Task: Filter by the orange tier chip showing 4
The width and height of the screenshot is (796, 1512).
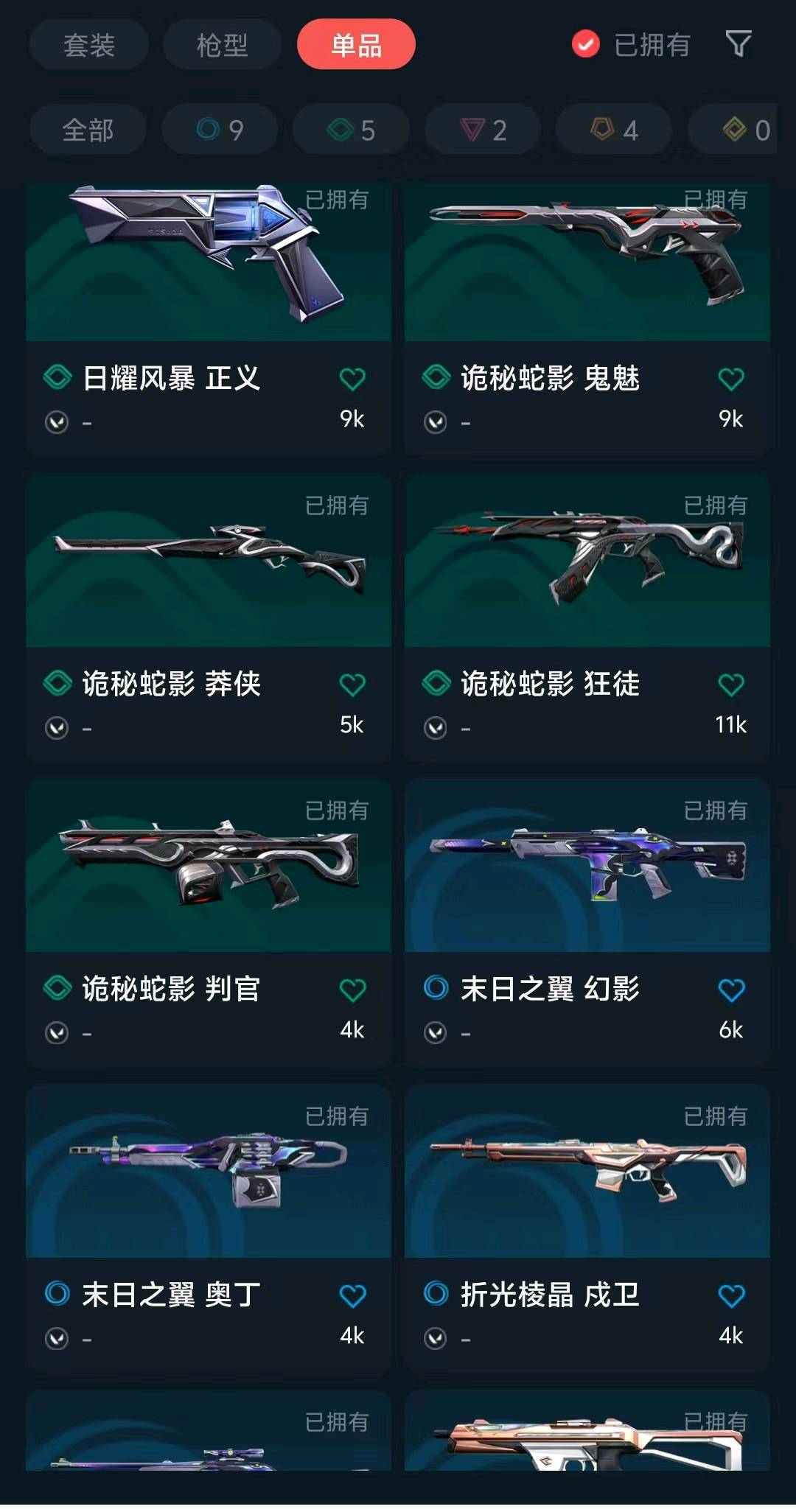Action: pyautogui.click(x=614, y=130)
